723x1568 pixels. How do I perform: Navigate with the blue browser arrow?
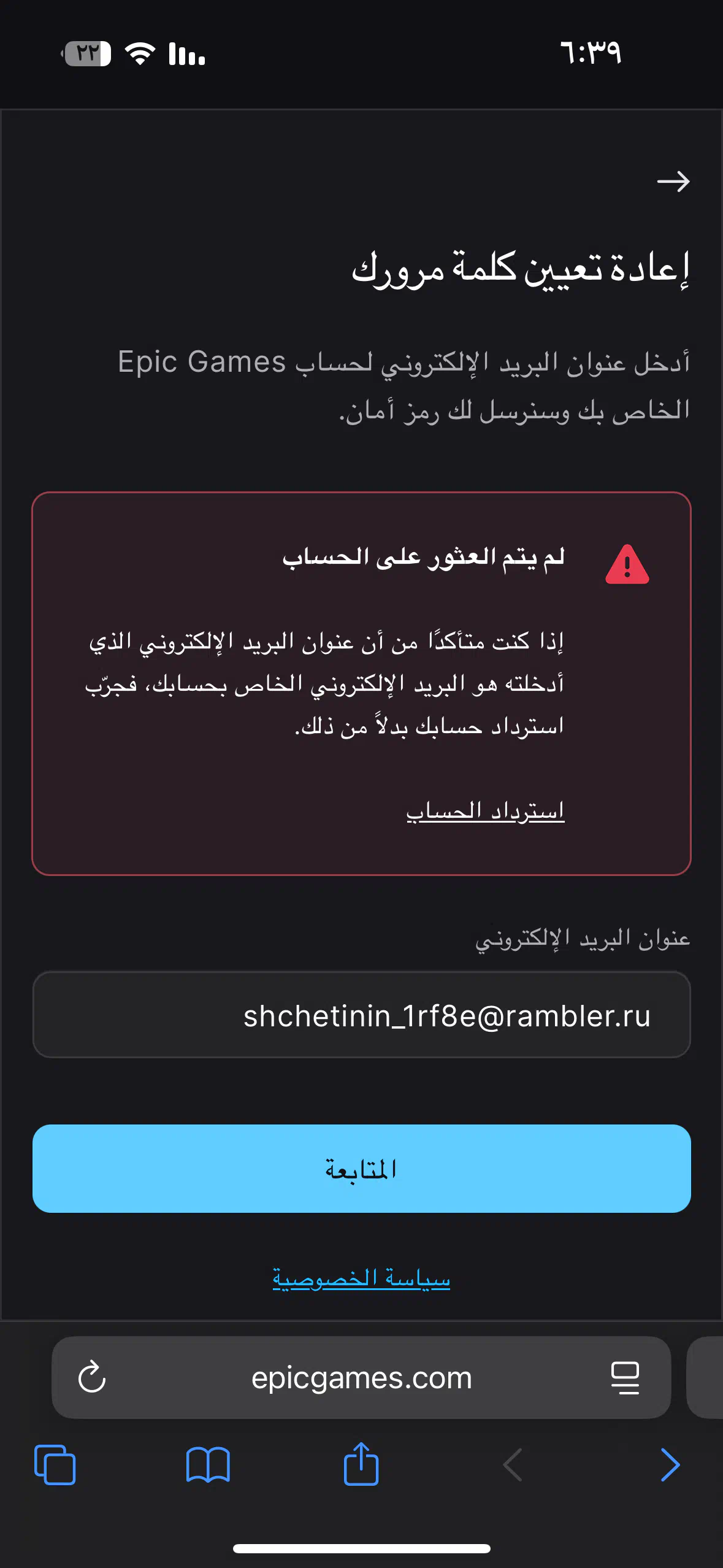coord(670,1465)
